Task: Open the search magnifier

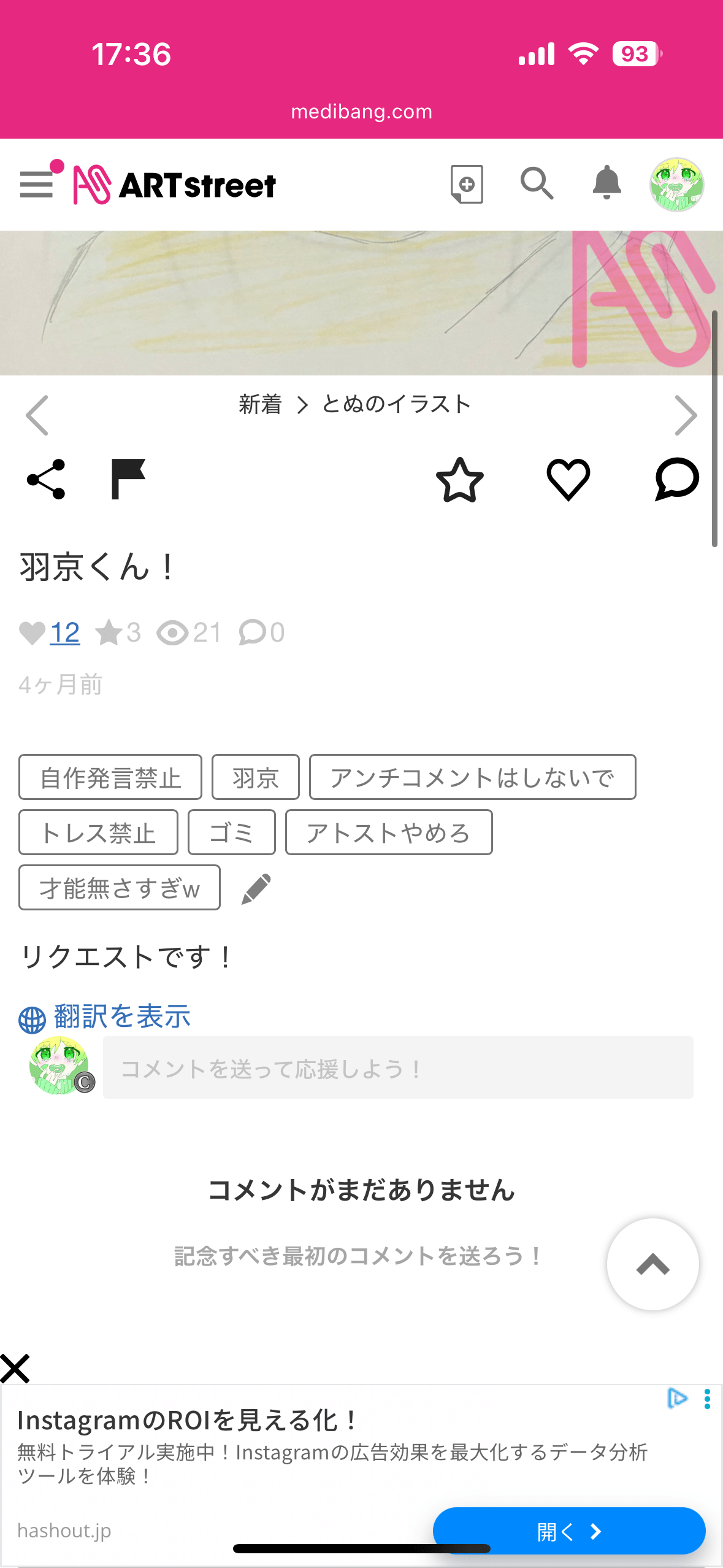Action: (537, 183)
